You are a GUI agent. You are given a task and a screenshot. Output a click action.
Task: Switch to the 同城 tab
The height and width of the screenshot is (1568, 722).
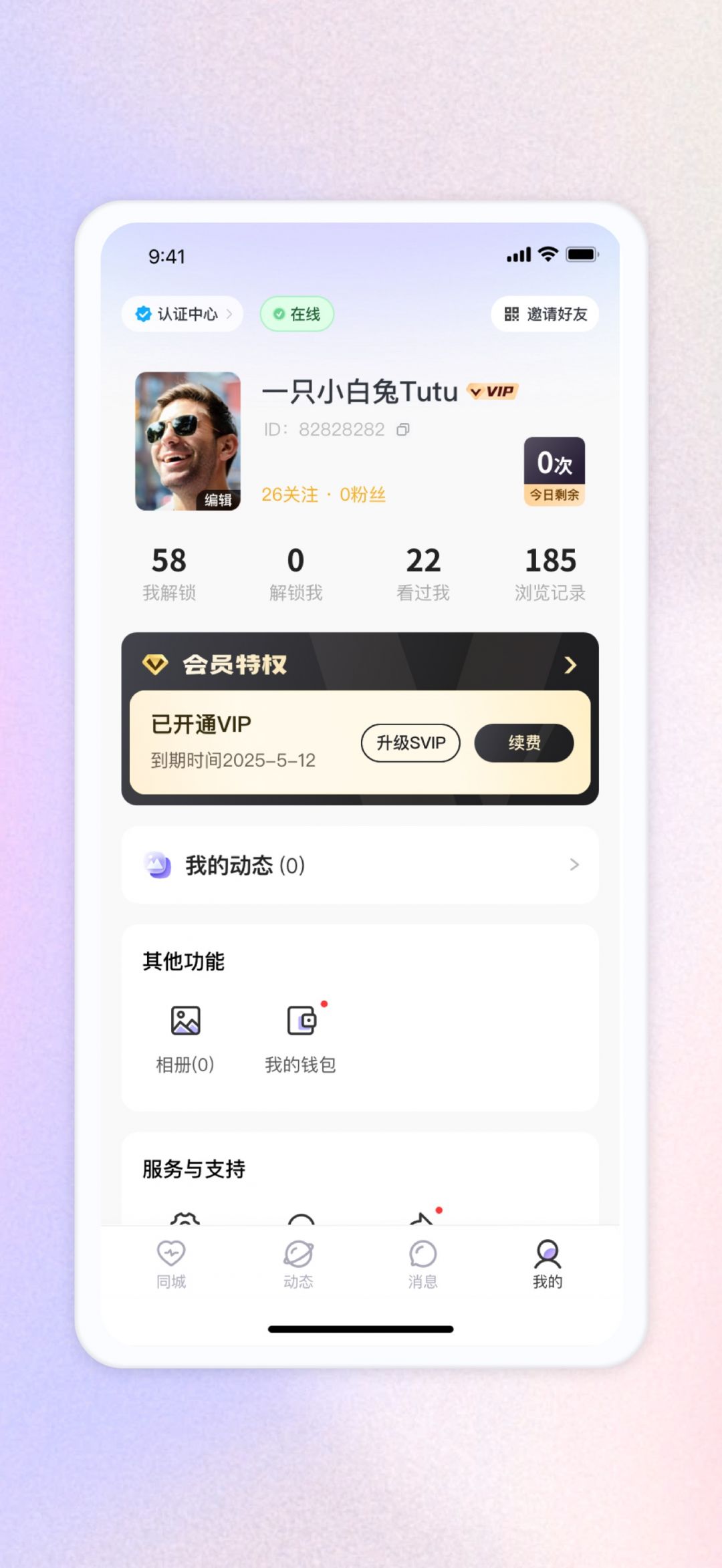(171, 1265)
